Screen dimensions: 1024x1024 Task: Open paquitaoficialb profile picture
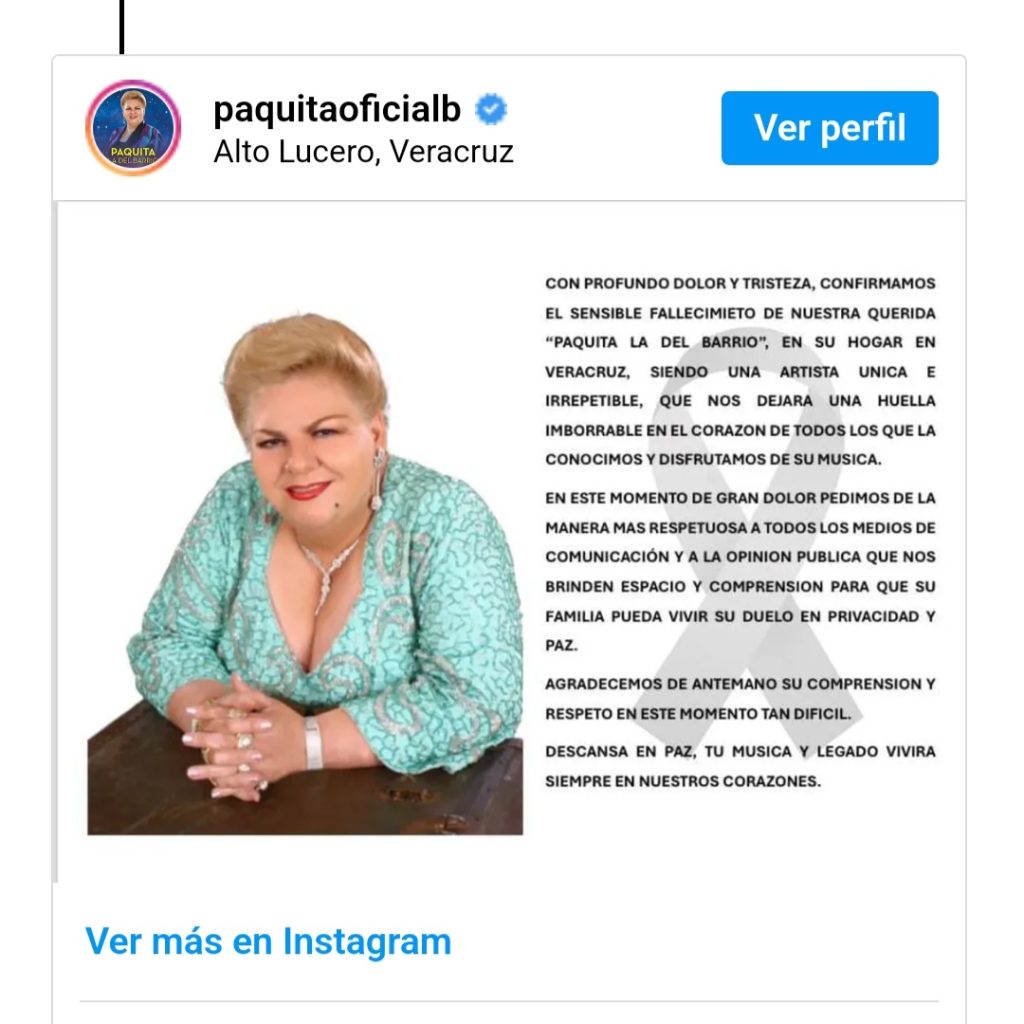[x=133, y=128]
